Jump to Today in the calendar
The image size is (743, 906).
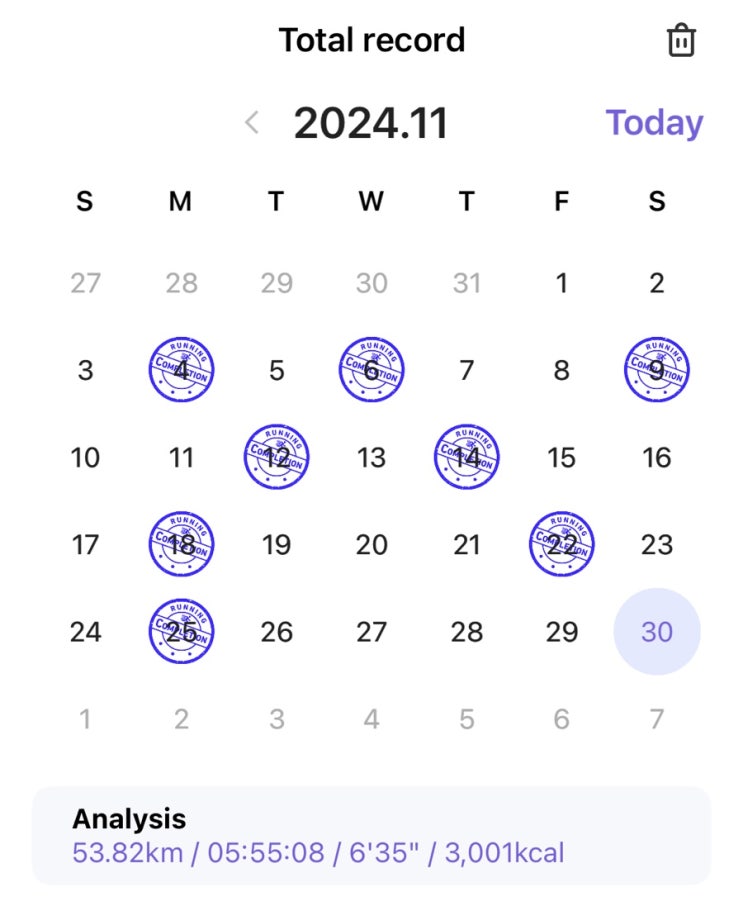tap(654, 122)
